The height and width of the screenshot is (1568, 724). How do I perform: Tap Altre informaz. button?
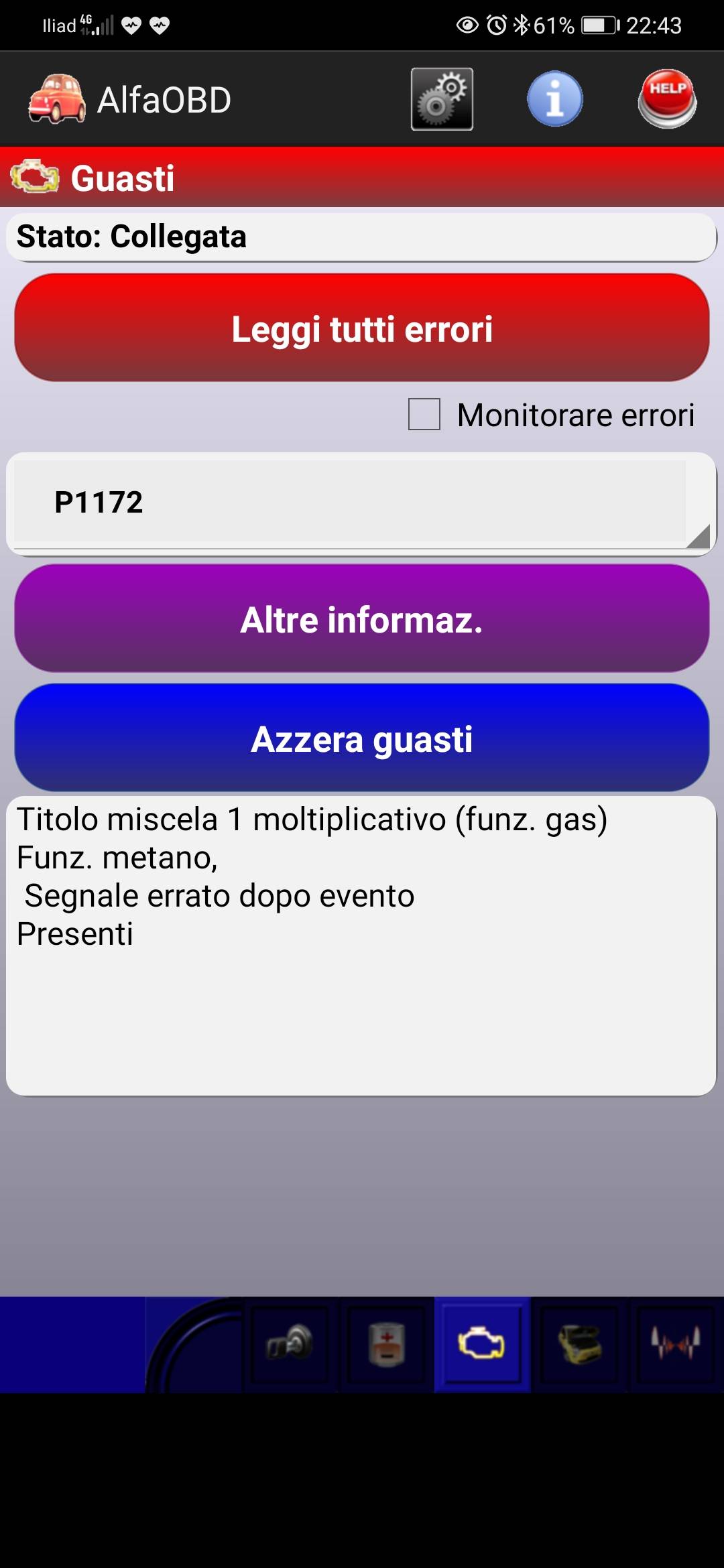[362, 619]
